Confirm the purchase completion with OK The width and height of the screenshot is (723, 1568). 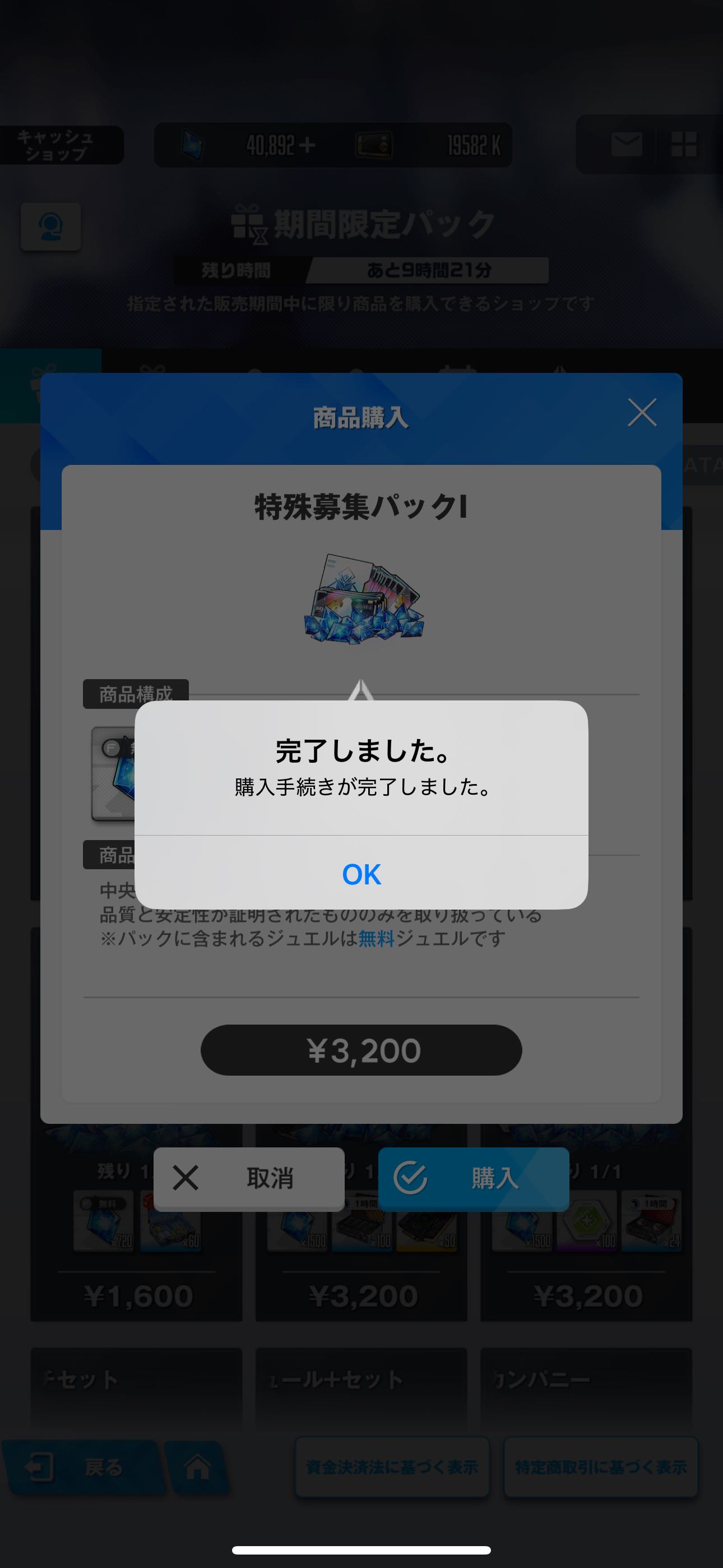[x=361, y=874]
